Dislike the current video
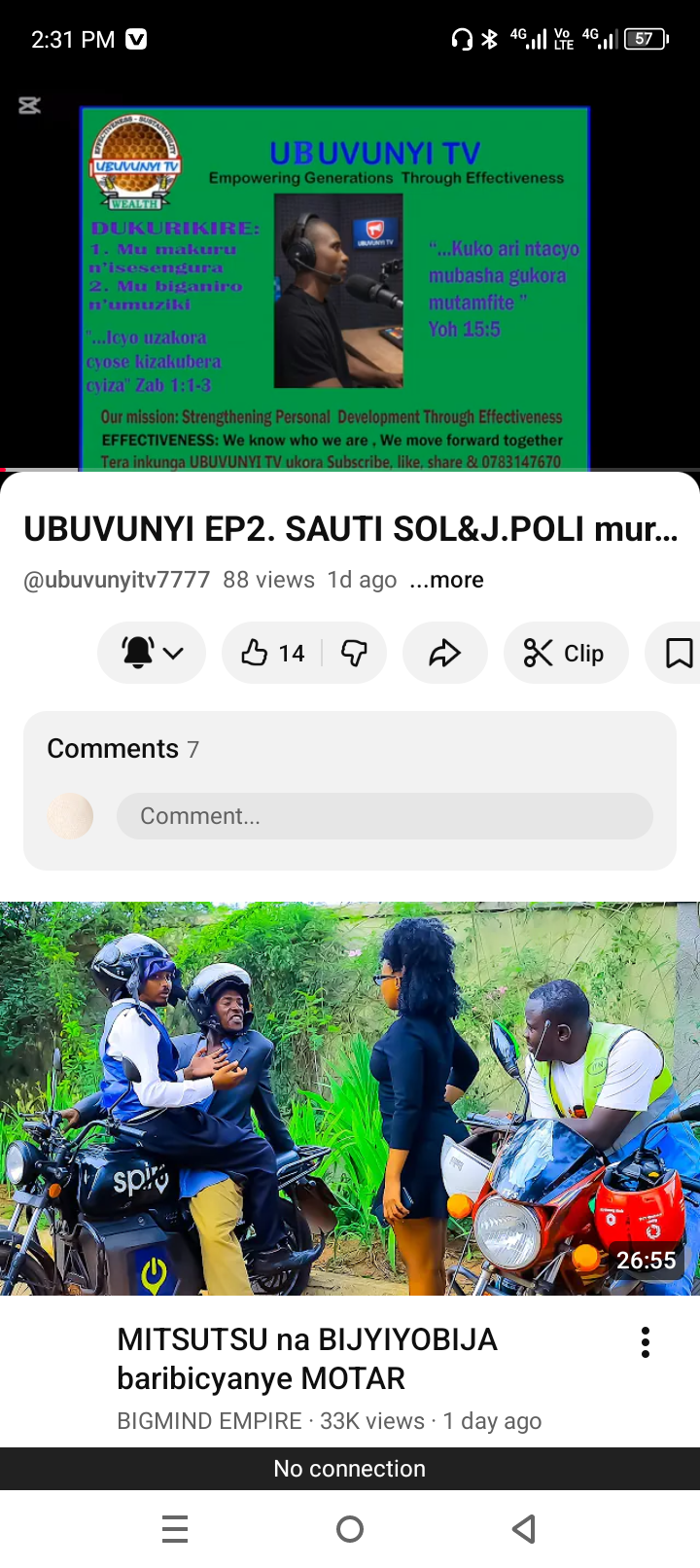 click(355, 653)
